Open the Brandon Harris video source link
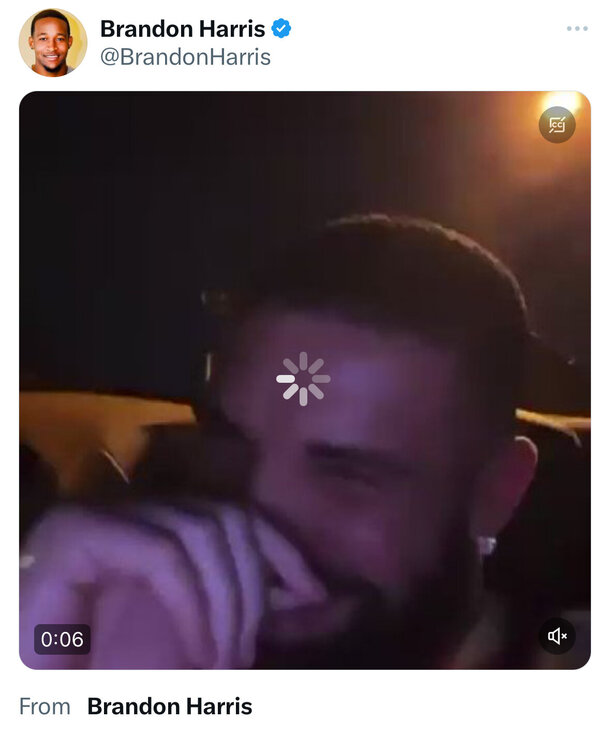 (x=169, y=707)
